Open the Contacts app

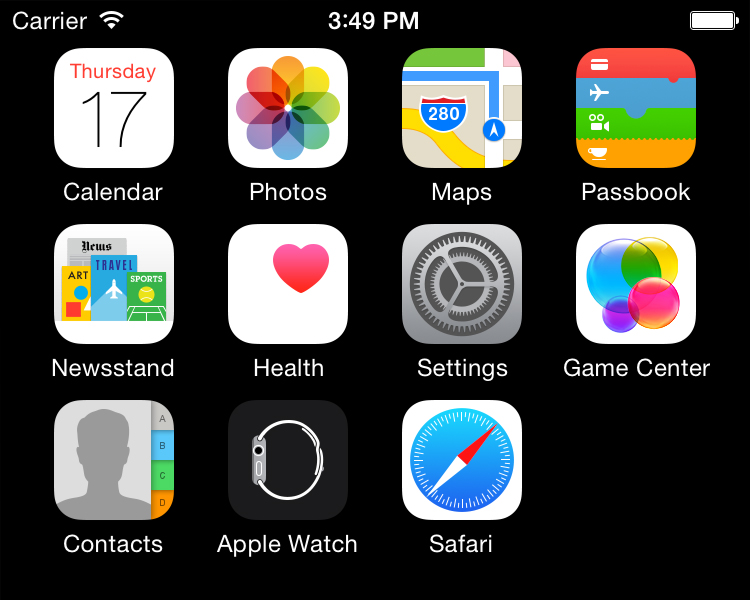[x=113, y=460]
